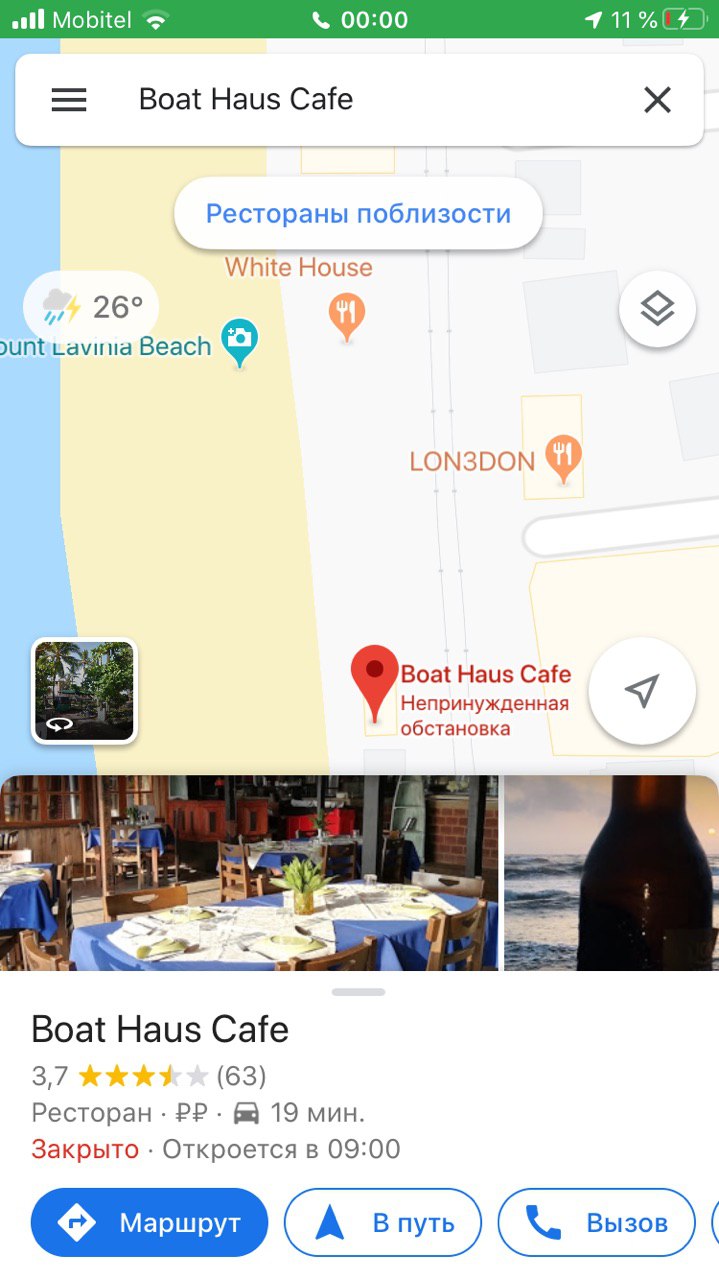Start navigation with В путь
The width and height of the screenshot is (719, 1280).
pyautogui.click(x=383, y=1222)
